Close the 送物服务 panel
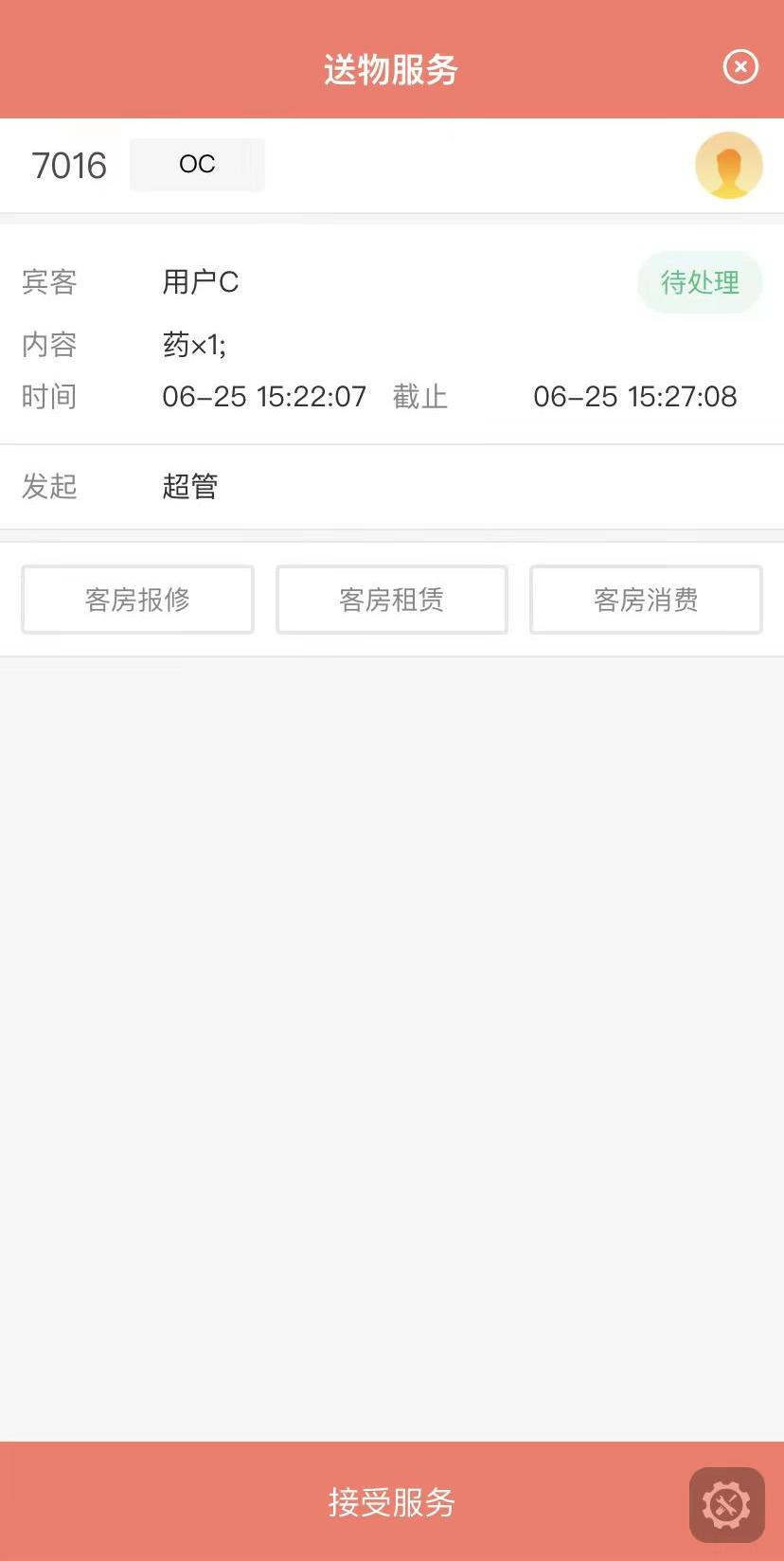The height and width of the screenshot is (1561, 784). tap(740, 67)
